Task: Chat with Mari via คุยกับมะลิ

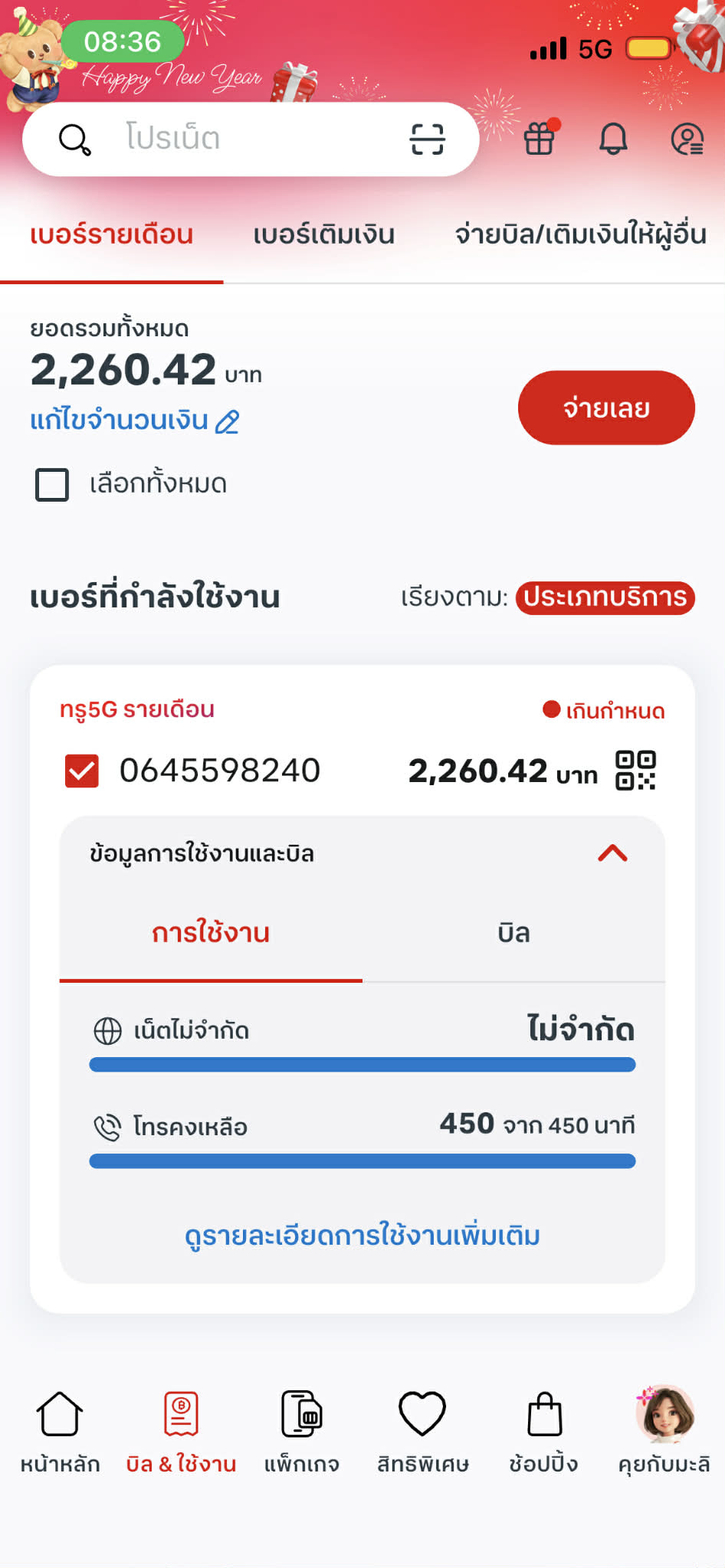Action: (664, 1430)
